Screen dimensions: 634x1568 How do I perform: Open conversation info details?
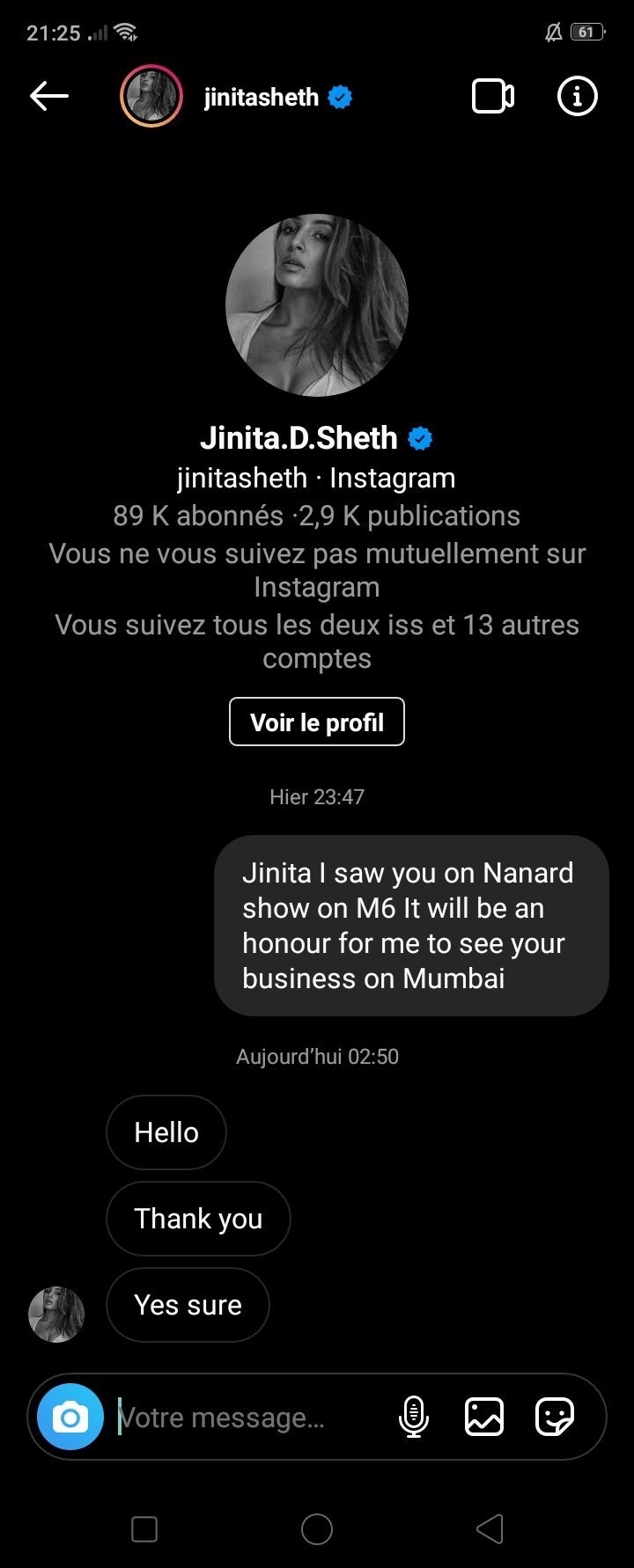577,96
